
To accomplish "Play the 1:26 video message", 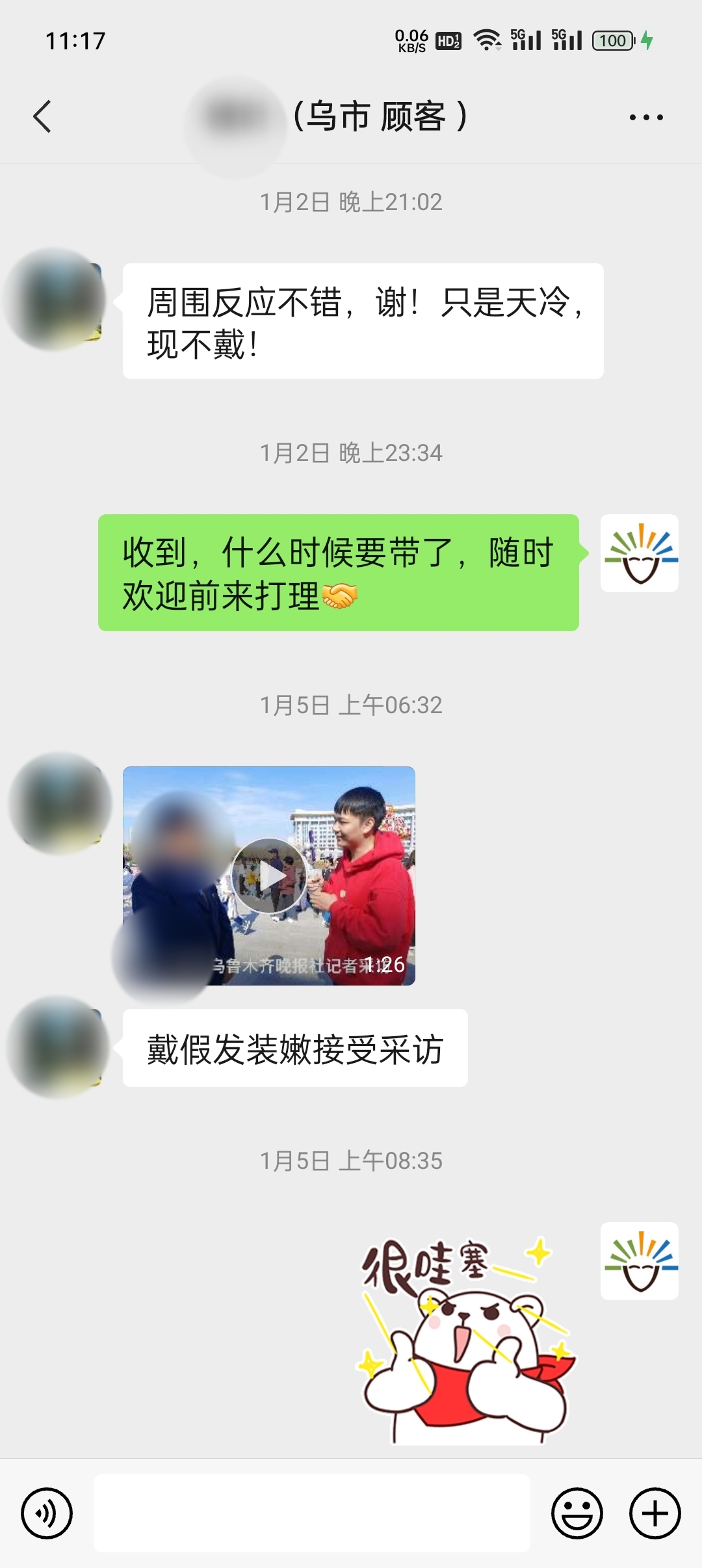I will [x=268, y=876].
